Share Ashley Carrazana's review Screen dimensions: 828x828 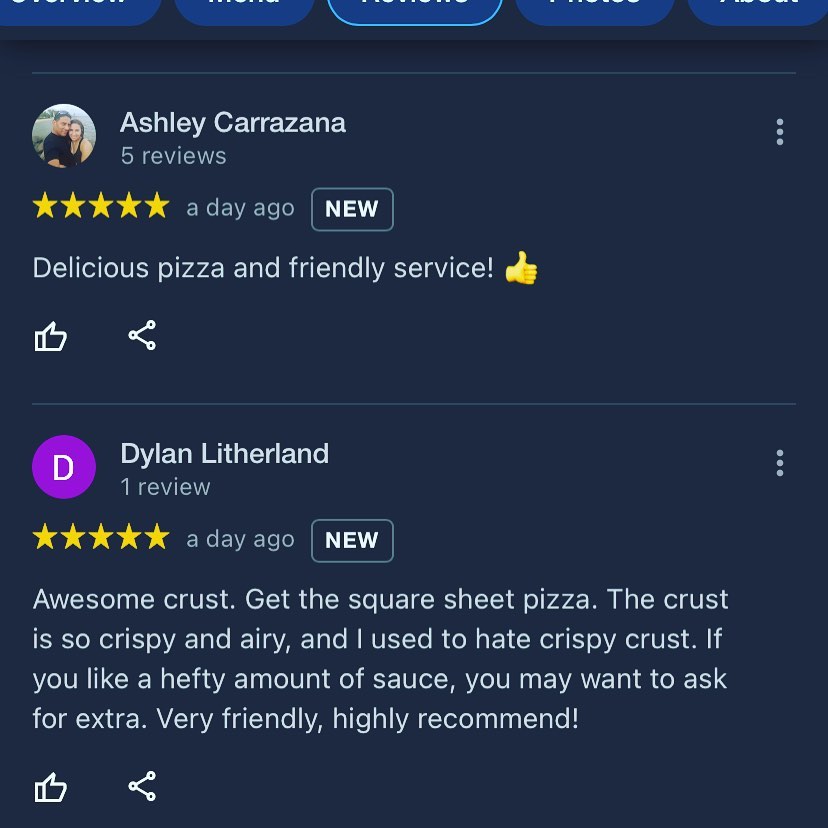click(142, 335)
